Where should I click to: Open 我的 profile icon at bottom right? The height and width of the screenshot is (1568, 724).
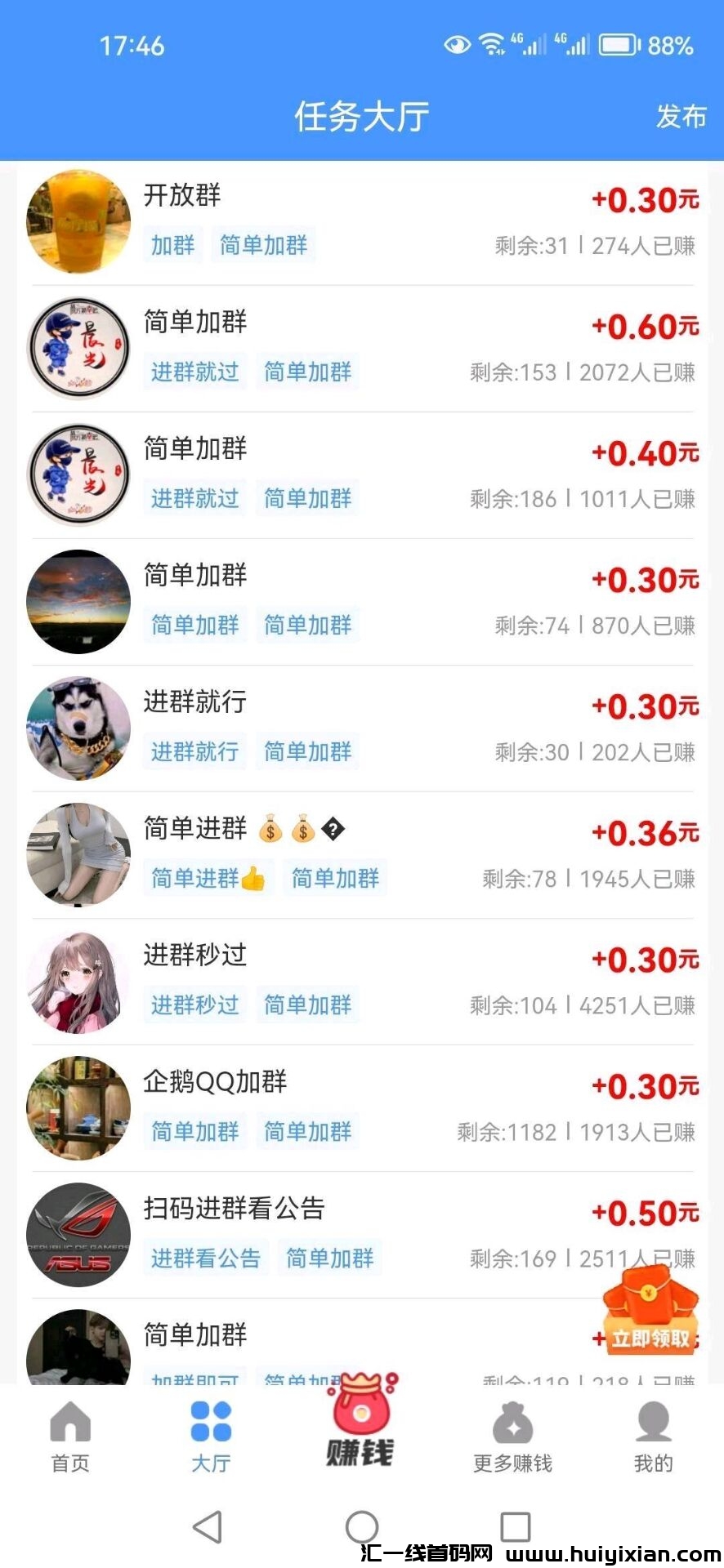coord(651,1425)
